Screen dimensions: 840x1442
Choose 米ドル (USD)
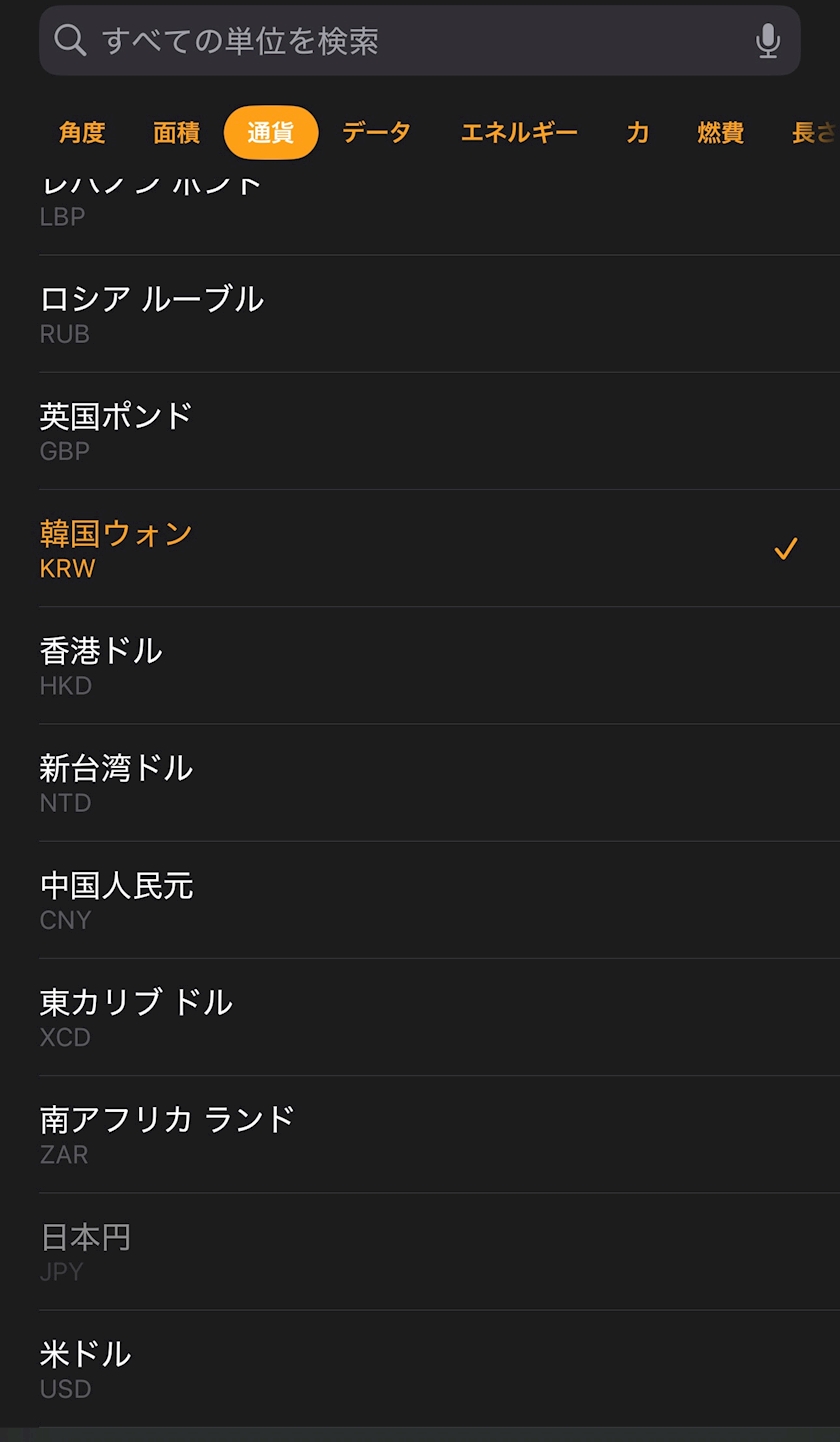point(420,1368)
